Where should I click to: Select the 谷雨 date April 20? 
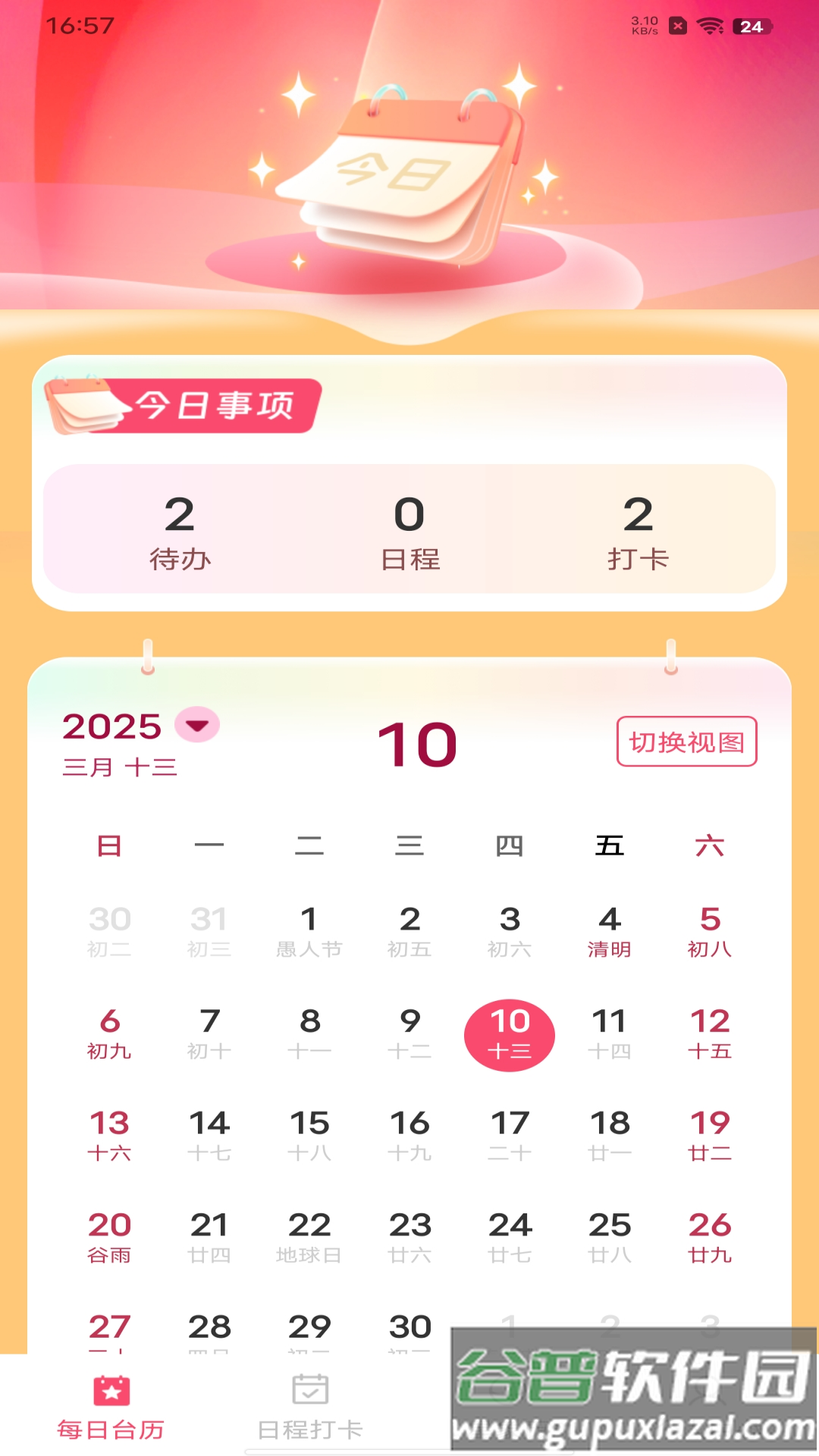[x=111, y=1236]
